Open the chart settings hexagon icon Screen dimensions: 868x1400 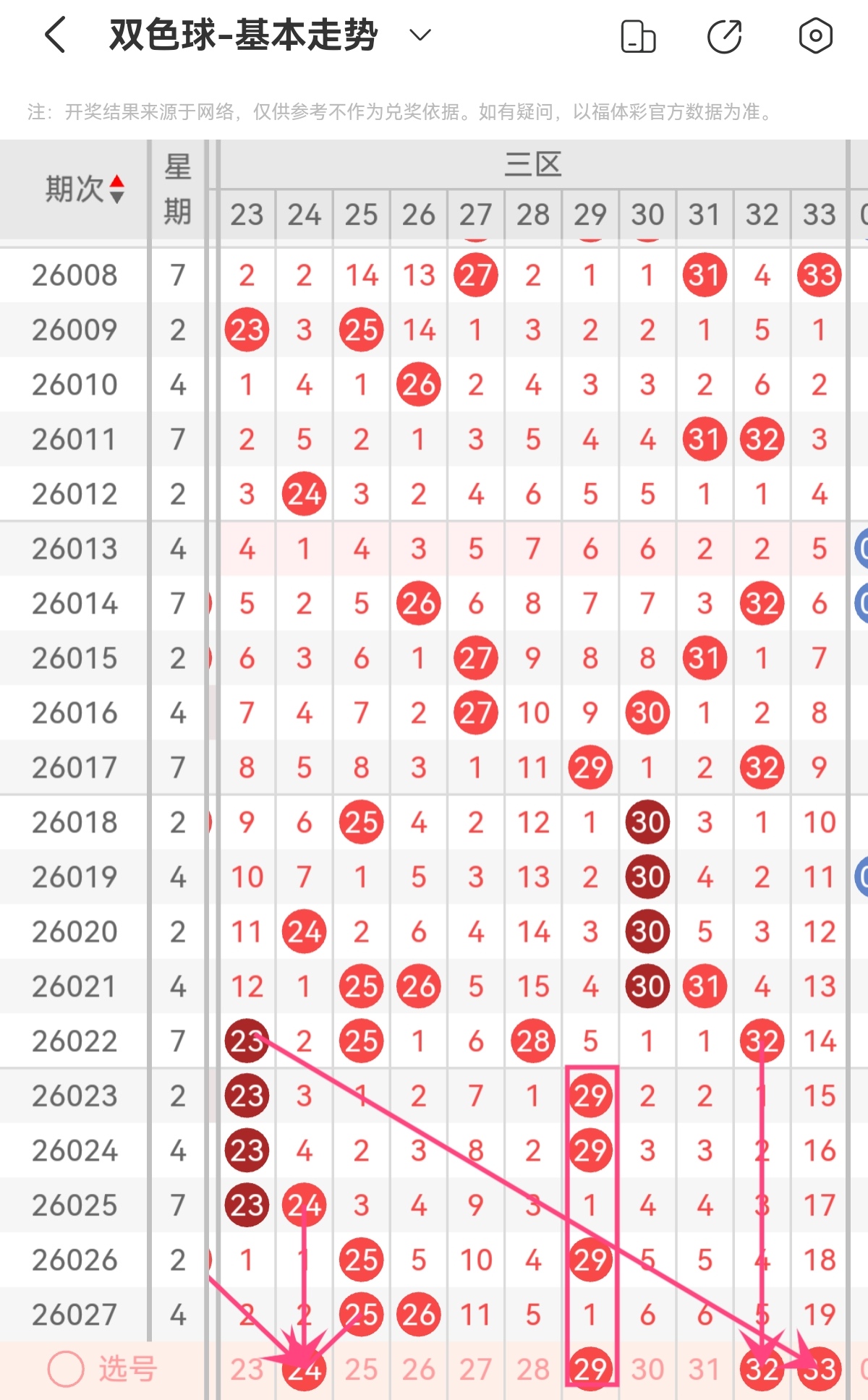pos(815,35)
